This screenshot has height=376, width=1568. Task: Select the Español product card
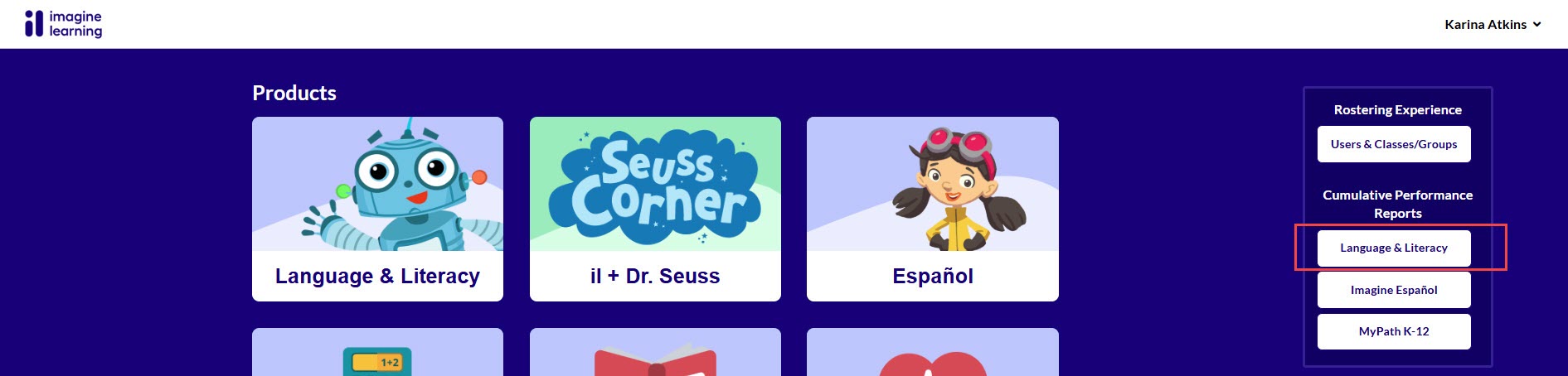click(932, 209)
